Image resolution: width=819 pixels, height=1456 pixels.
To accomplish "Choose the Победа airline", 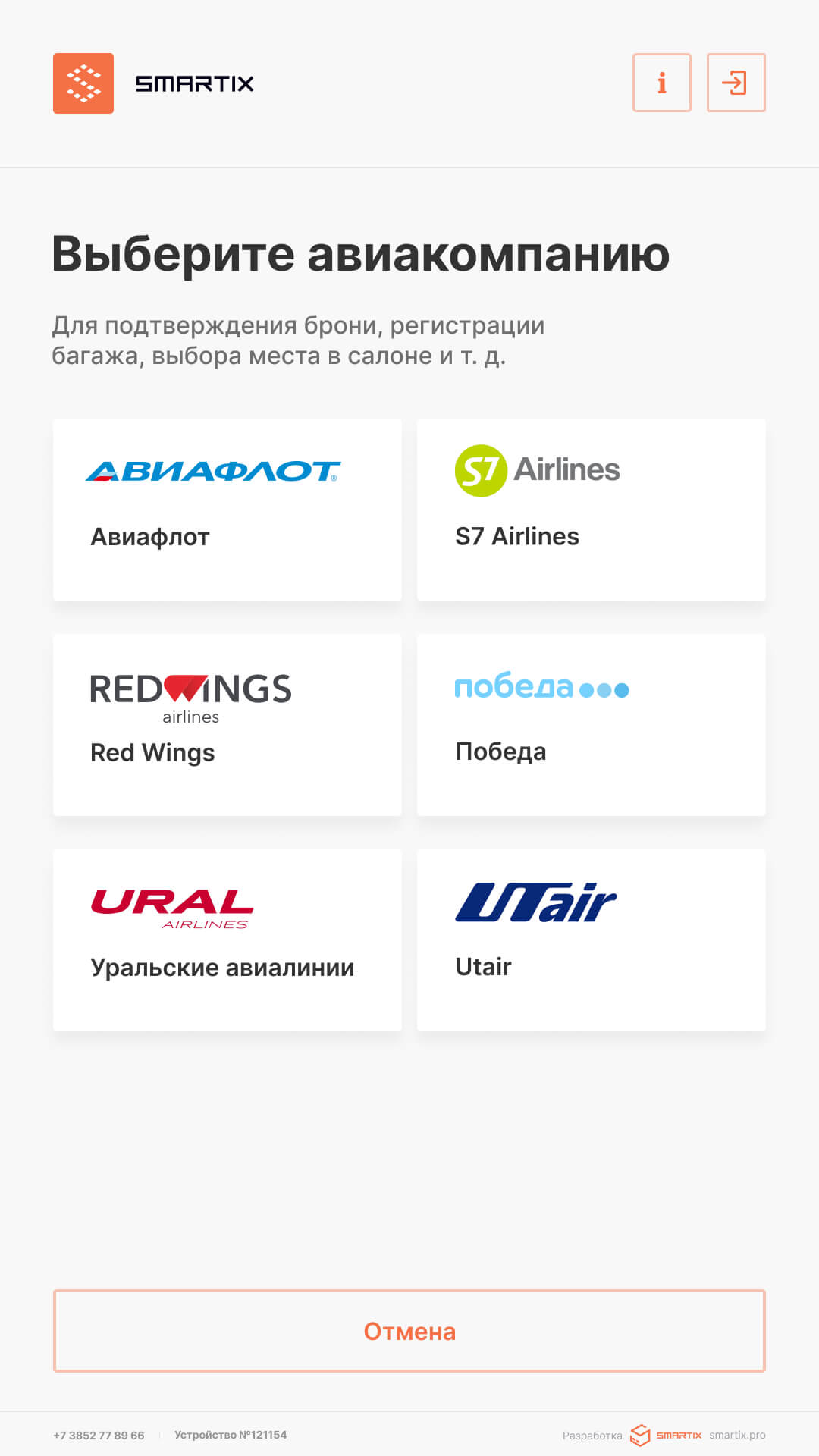I will (x=591, y=724).
